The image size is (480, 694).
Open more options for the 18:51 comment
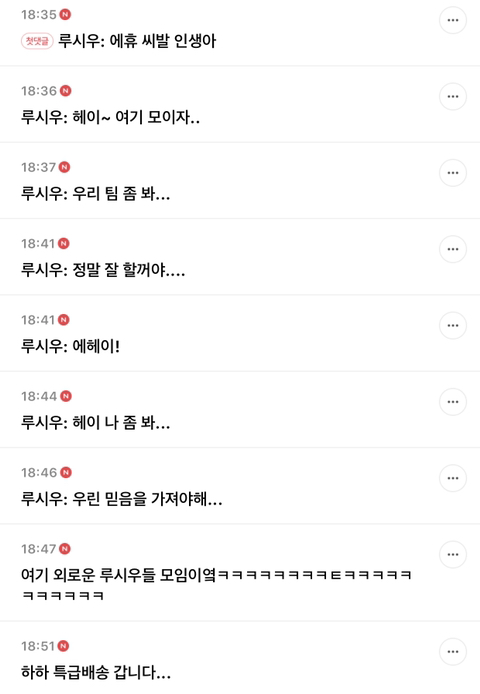pyautogui.click(x=453, y=652)
